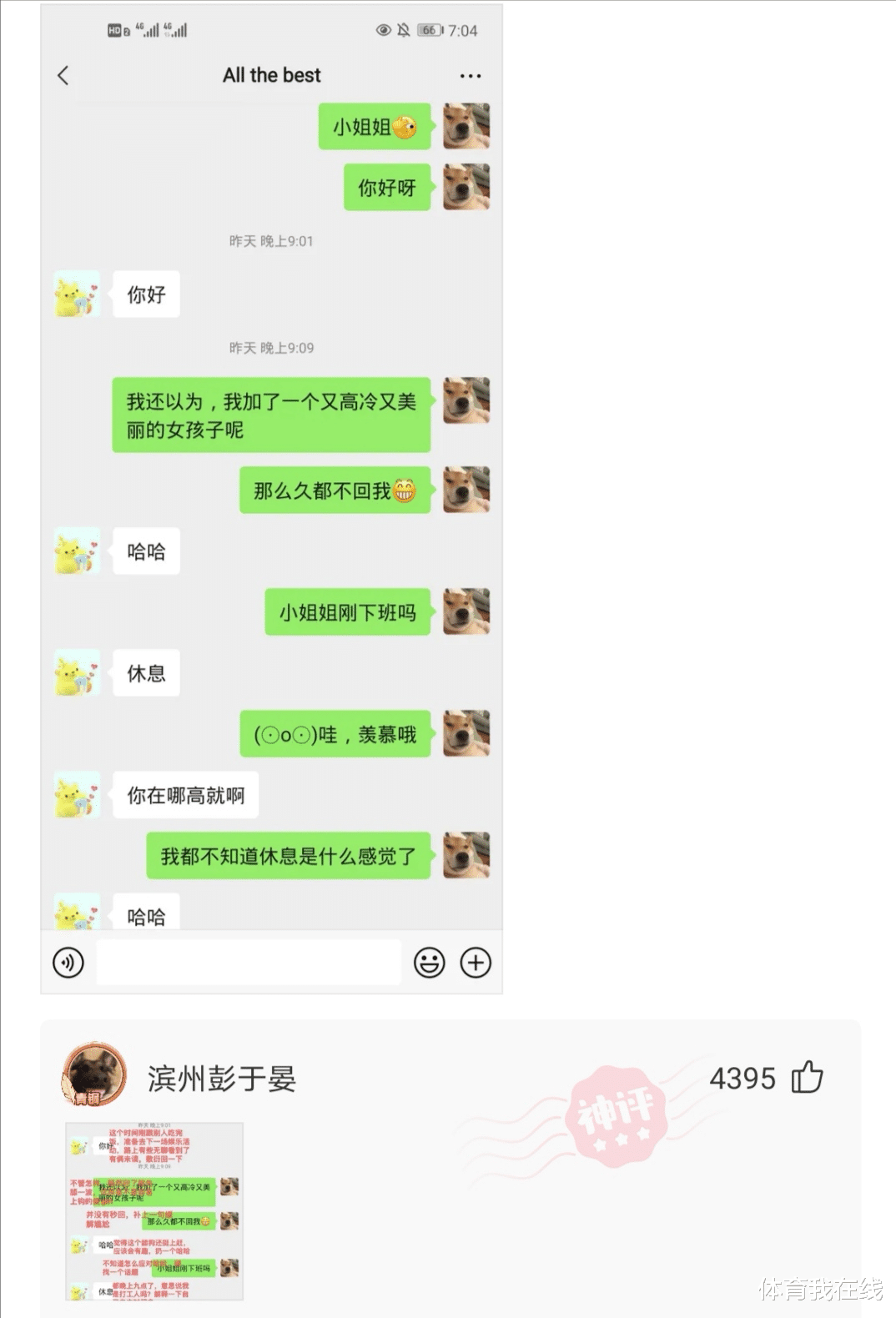Image resolution: width=896 pixels, height=1318 pixels.
Task: Tap the voice input icon
Action: [x=67, y=962]
